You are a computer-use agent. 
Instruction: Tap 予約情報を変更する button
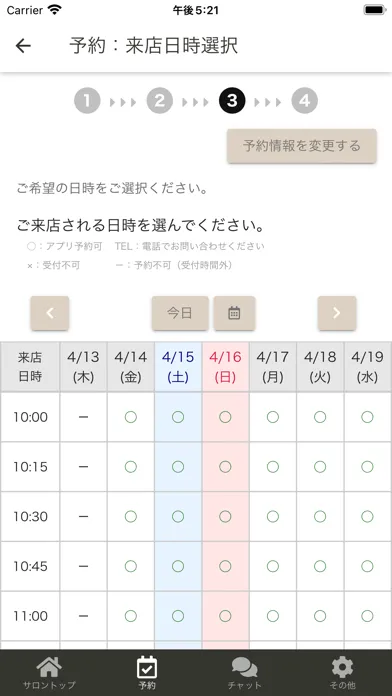click(302, 146)
